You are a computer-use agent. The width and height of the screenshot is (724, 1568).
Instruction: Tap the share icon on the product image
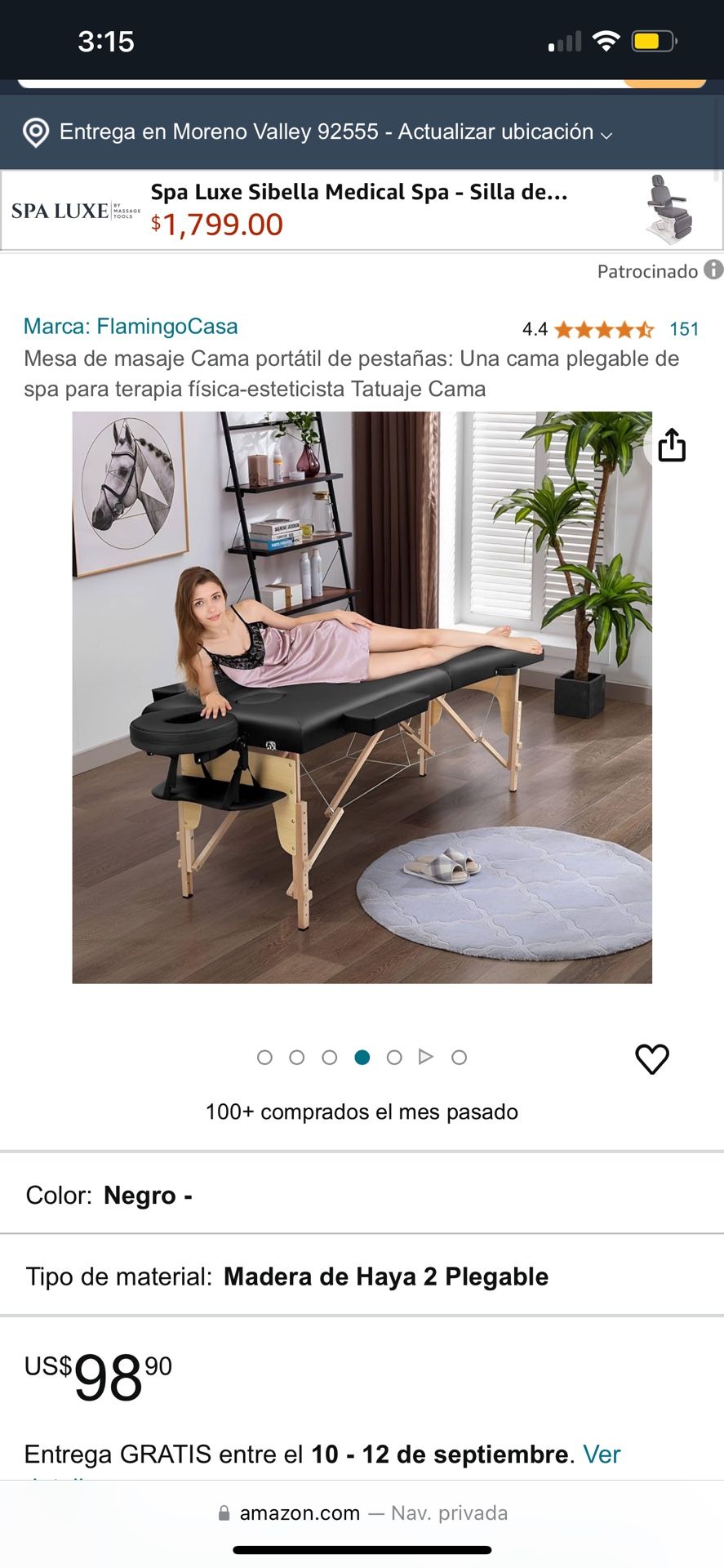(x=672, y=445)
